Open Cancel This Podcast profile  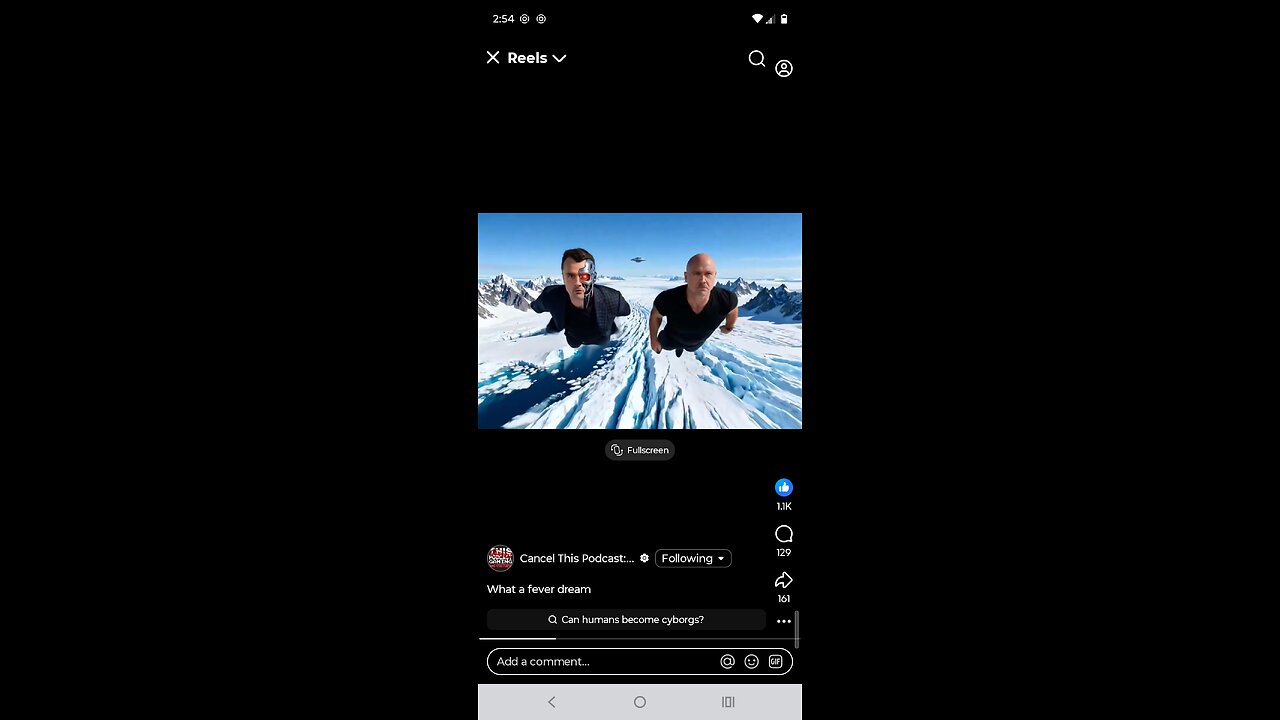click(x=575, y=558)
